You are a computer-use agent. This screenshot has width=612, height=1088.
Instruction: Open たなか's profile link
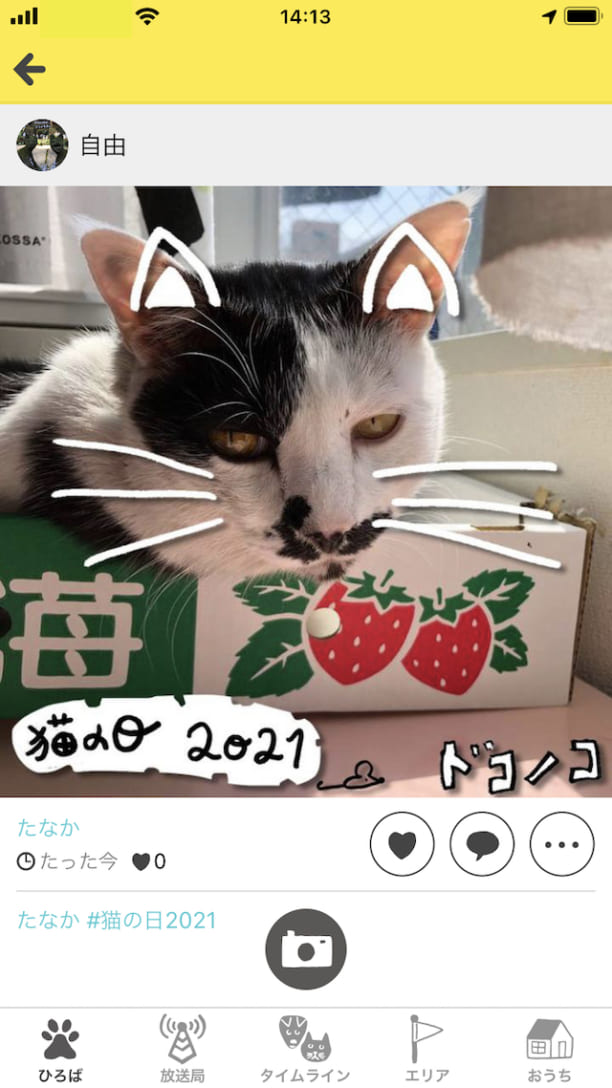48,827
